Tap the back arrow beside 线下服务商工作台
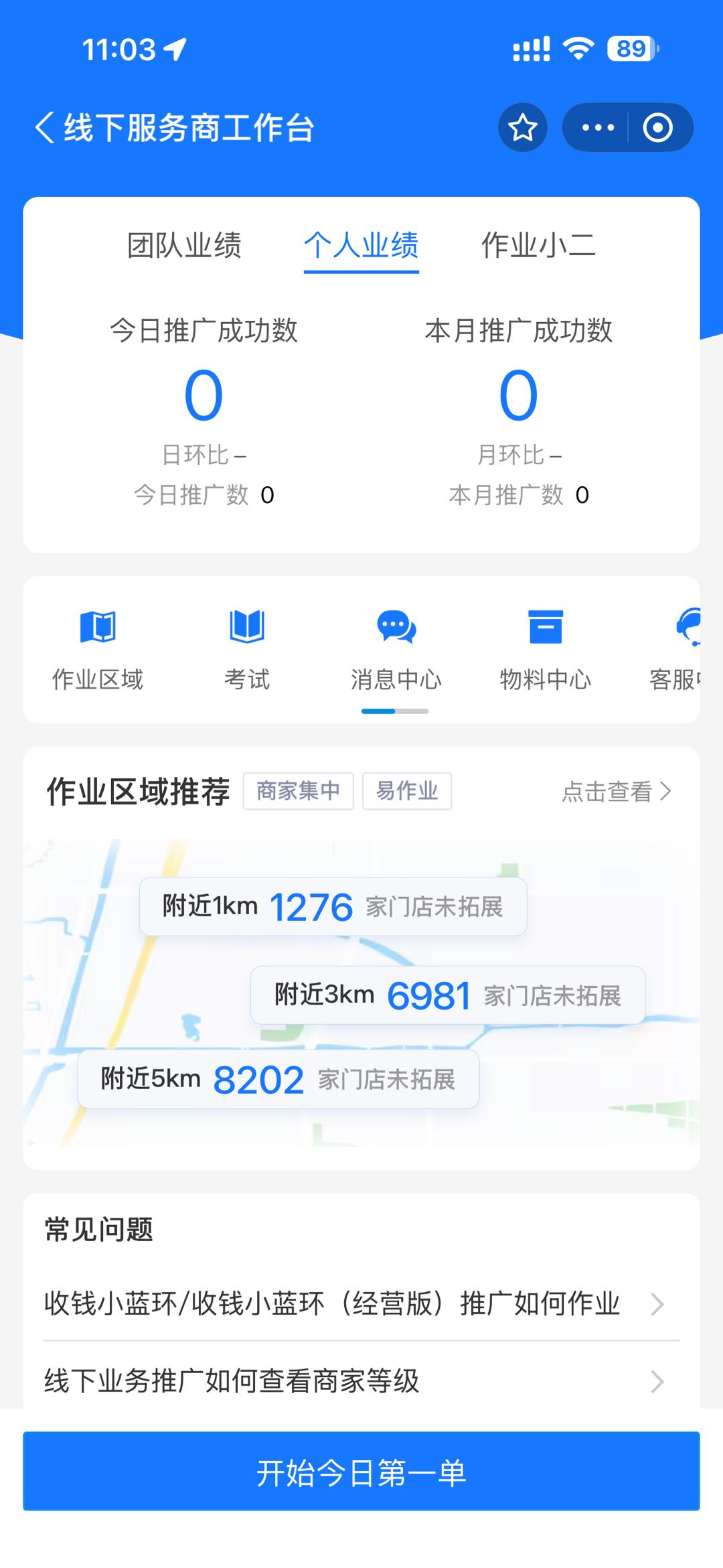The image size is (723, 1568). point(44,126)
